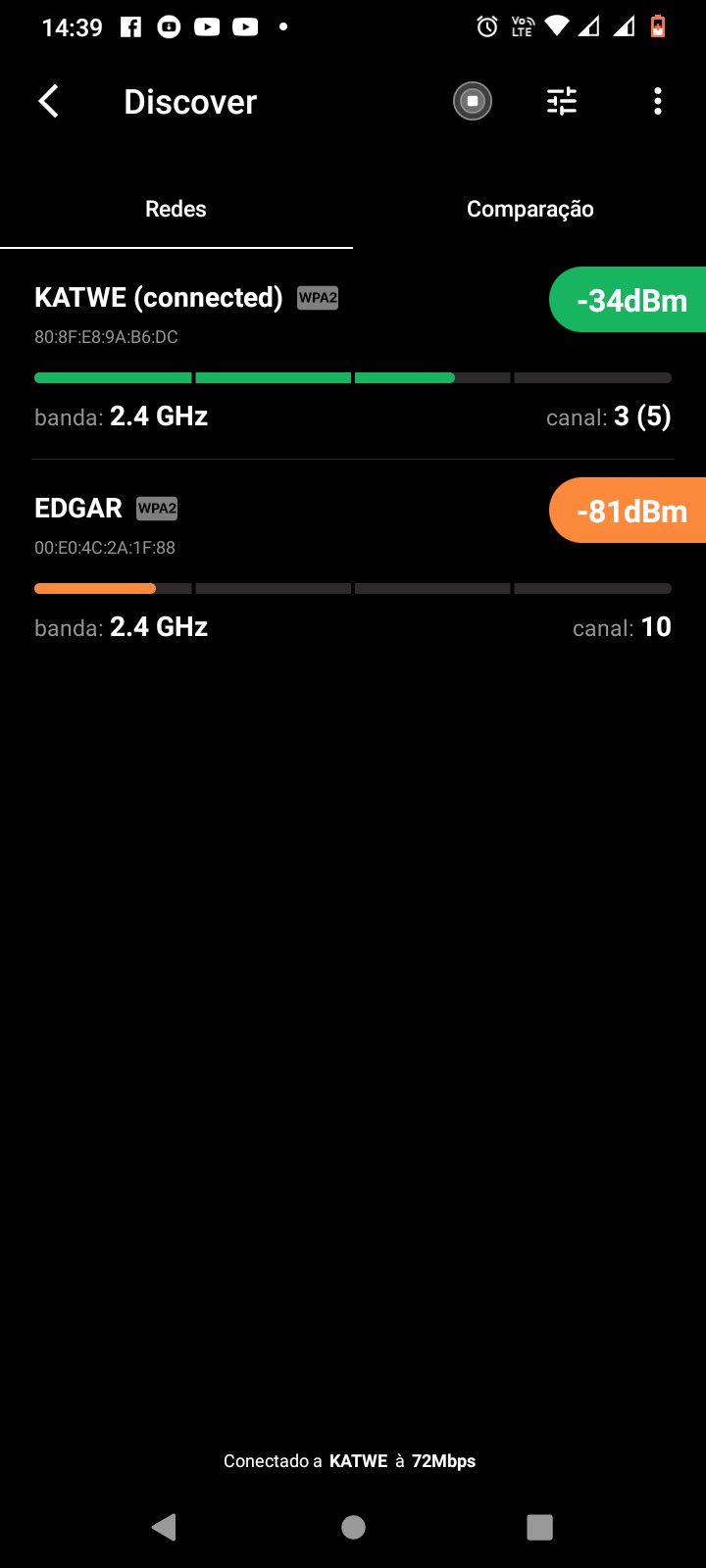Image resolution: width=706 pixels, height=1568 pixels.
Task: Switch to the Comparação tab
Action: coord(529,209)
